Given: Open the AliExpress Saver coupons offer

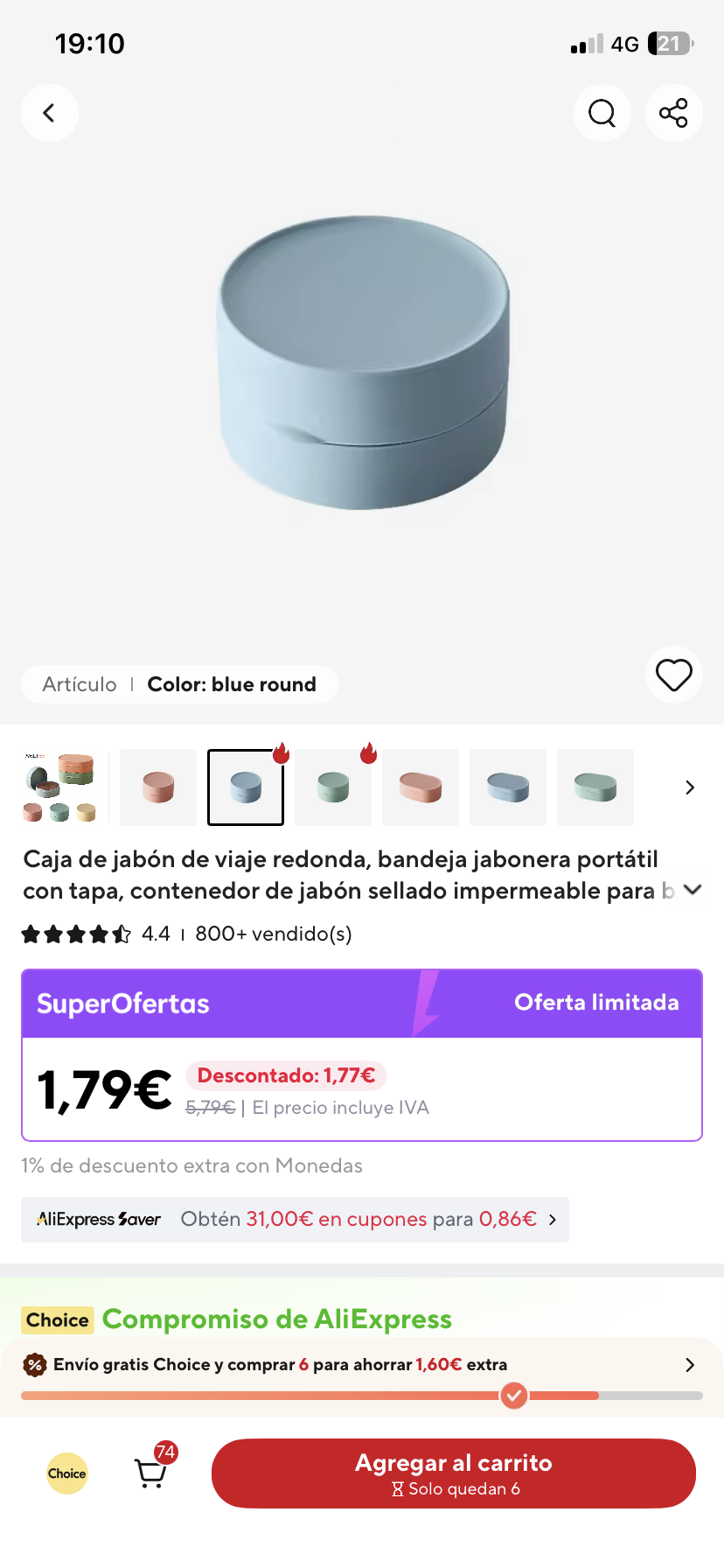Looking at the screenshot, I should [295, 1220].
